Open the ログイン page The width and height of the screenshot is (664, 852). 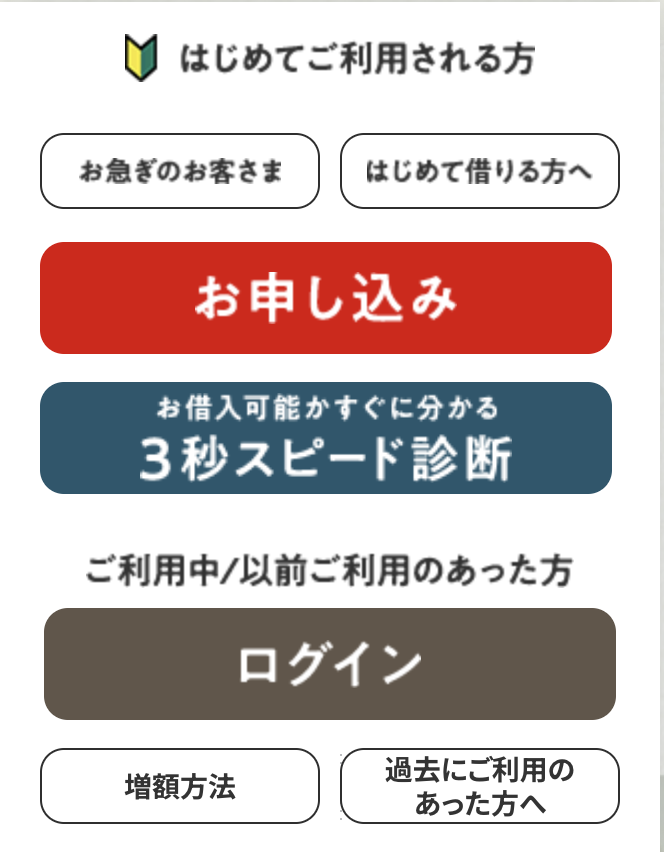[330, 664]
